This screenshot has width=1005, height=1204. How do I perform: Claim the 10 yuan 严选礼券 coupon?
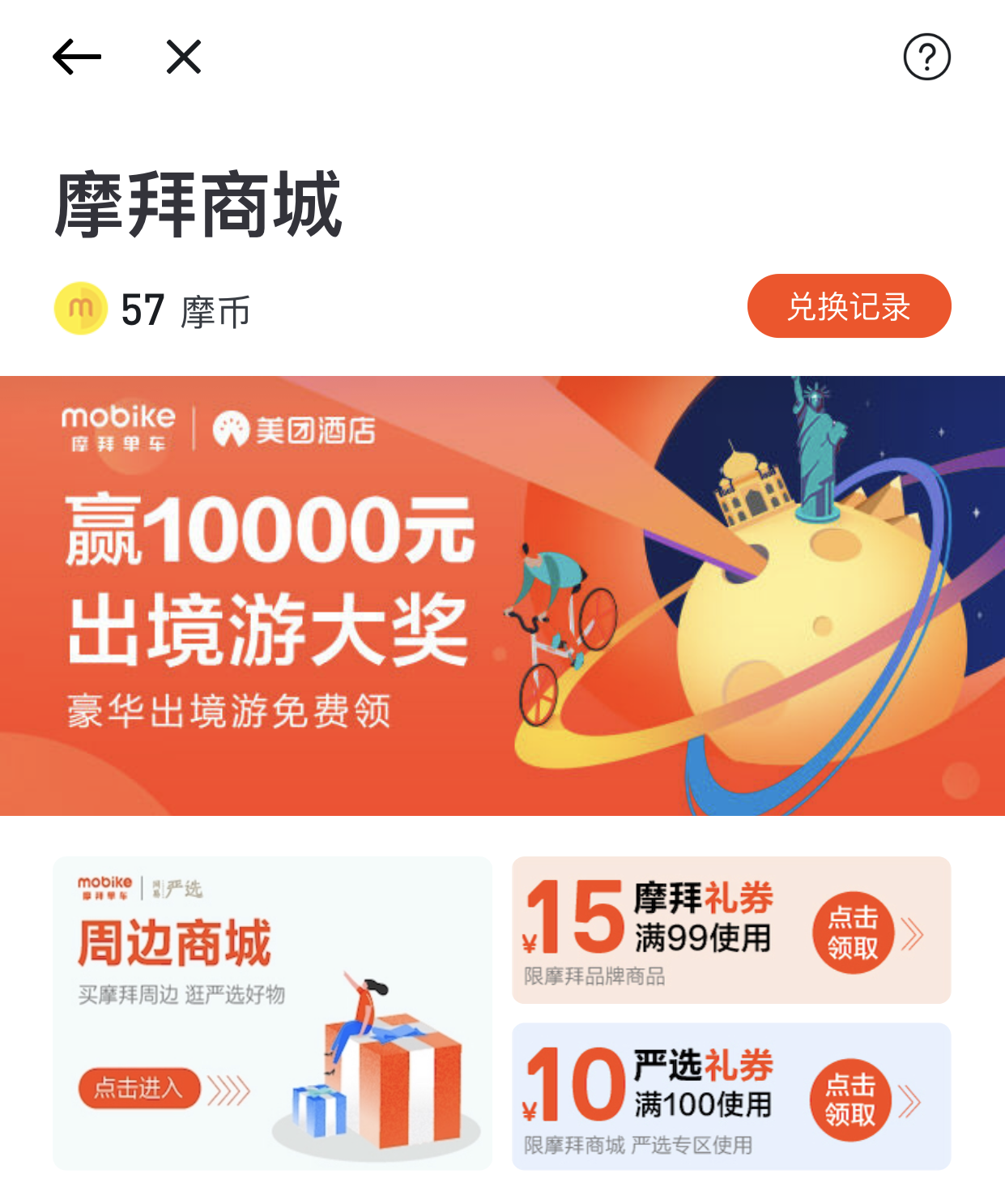pos(850,1100)
